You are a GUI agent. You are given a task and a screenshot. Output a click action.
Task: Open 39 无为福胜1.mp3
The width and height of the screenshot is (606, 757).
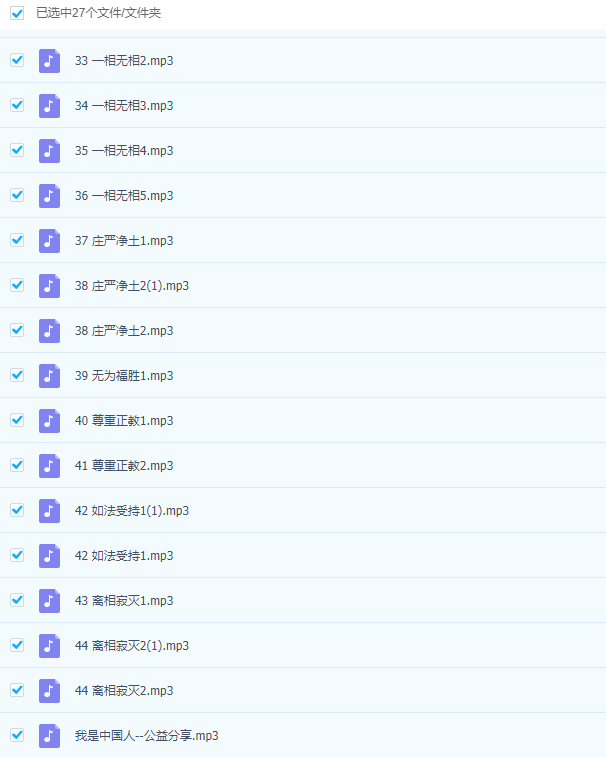pyautogui.click(x=123, y=376)
